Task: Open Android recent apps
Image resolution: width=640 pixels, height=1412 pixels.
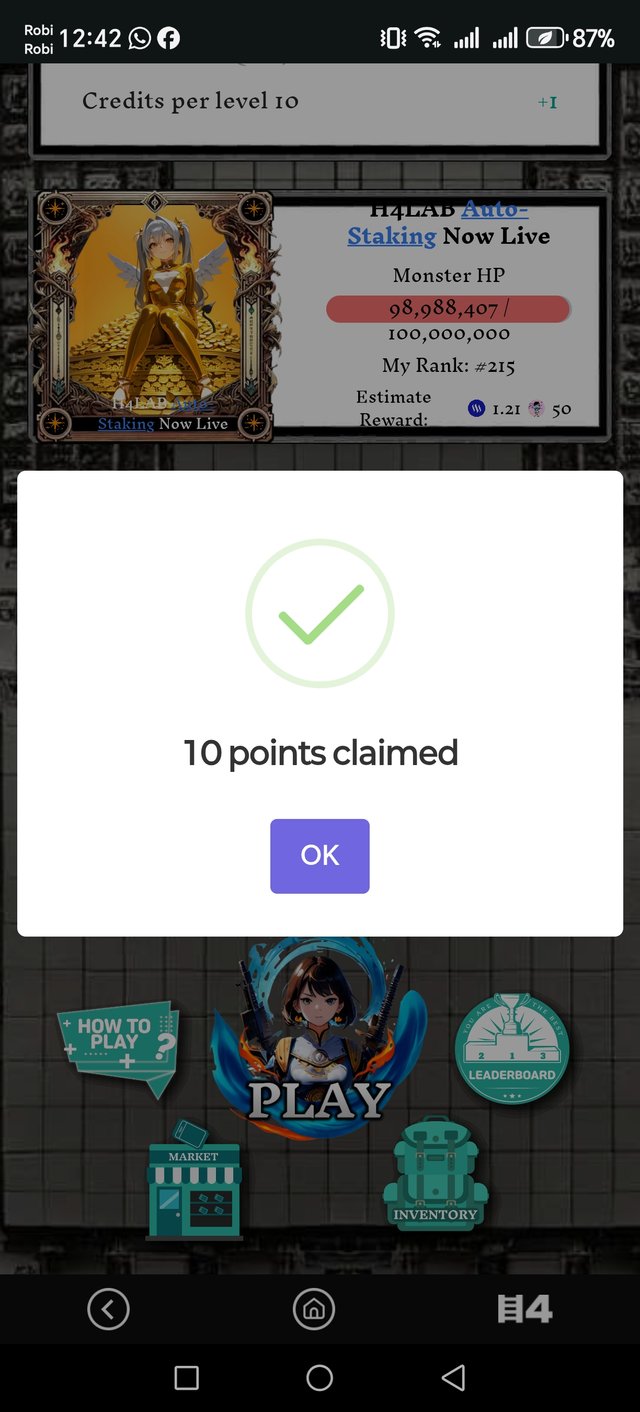Action: [x=186, y=1378]
